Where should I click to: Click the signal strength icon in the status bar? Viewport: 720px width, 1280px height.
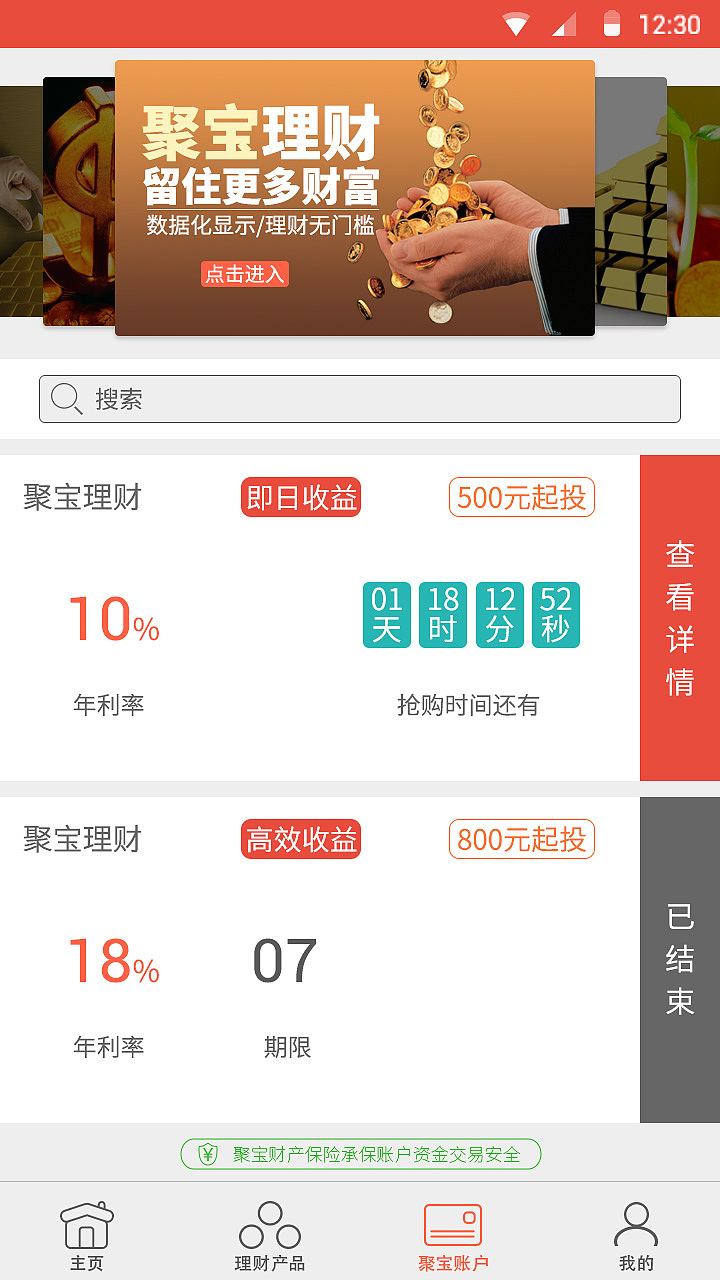[x=564, y=22]
